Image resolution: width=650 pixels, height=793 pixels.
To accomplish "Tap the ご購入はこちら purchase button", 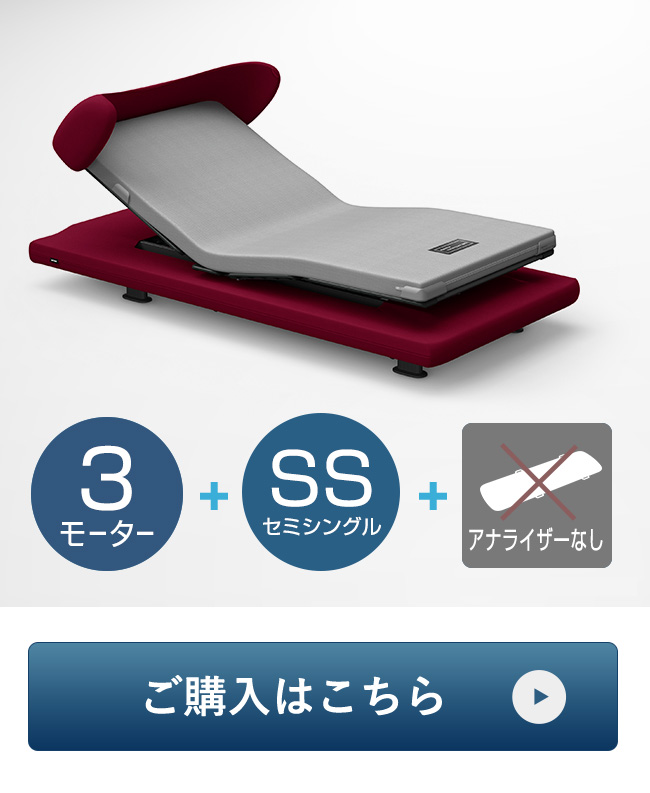I will pyautogui.click(x=323, y=696).
